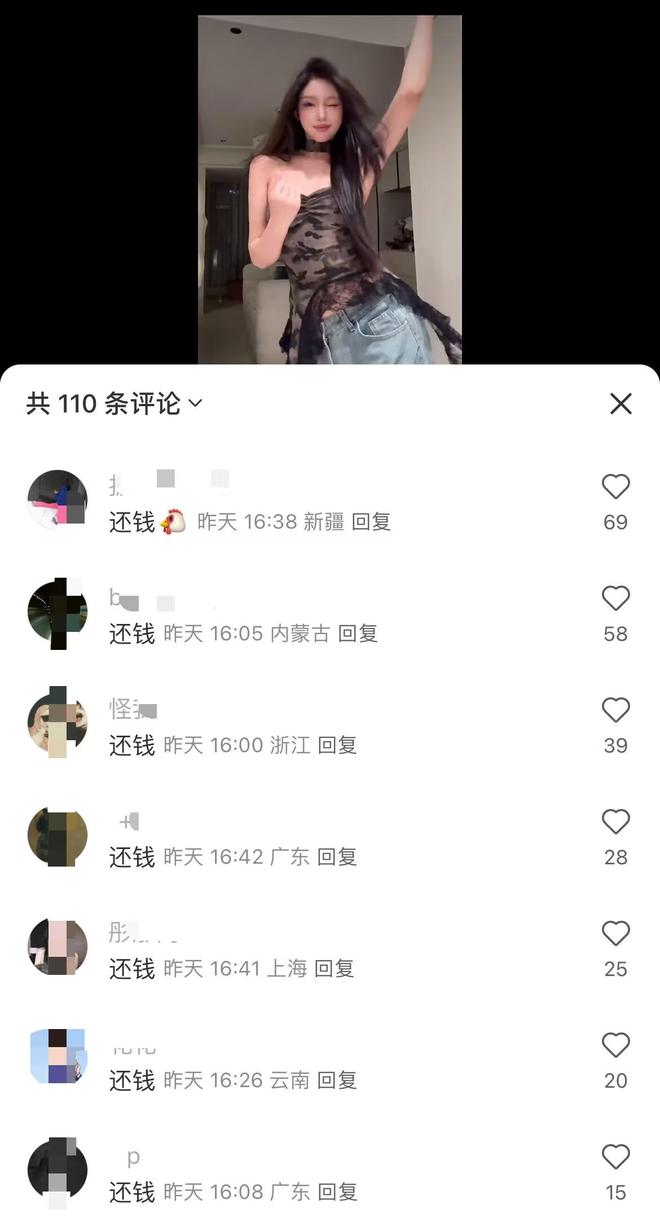The width and height of the screenshot is (660, 1222).
Task: Reply to the 16:26 云南 comment
Action: [x=337, y=1080]
